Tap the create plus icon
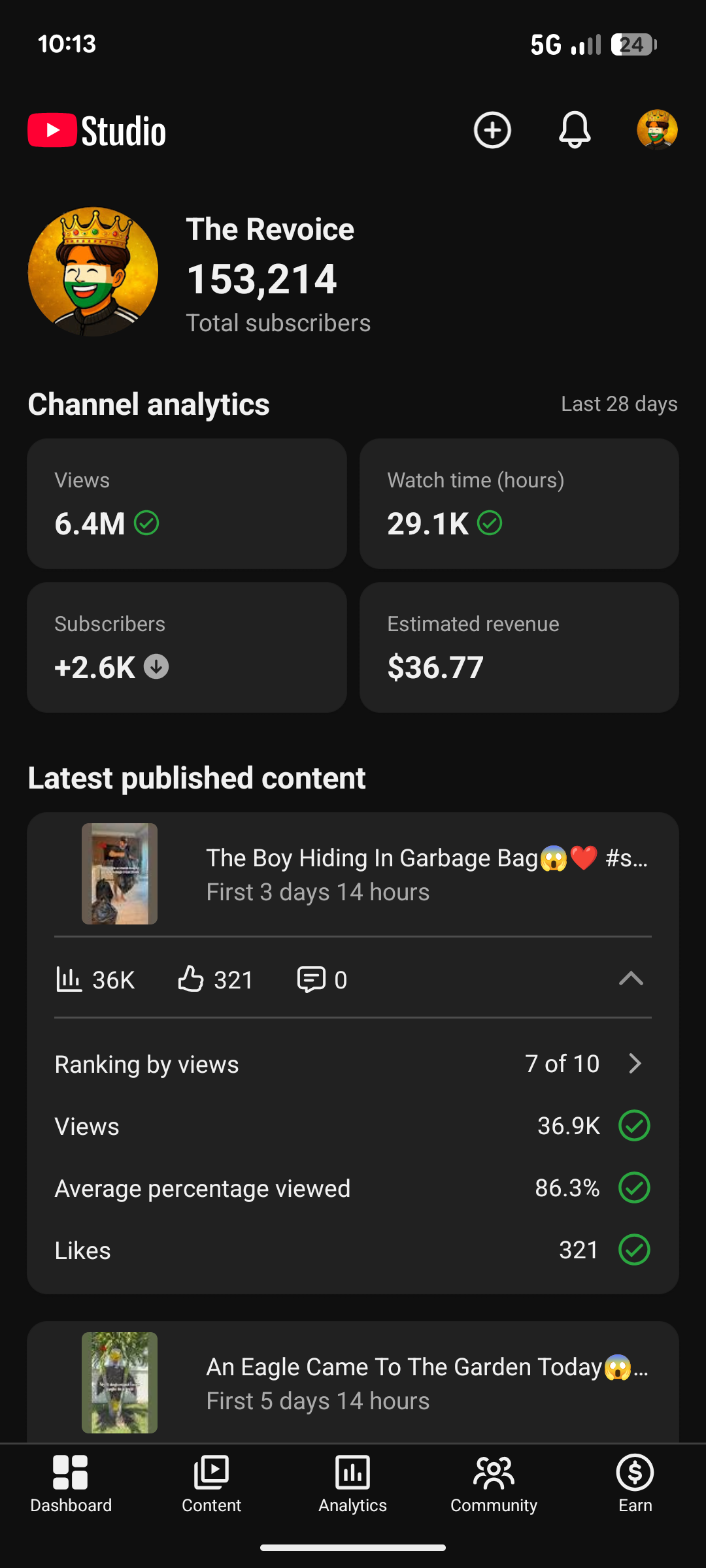 tap(492, 130)
